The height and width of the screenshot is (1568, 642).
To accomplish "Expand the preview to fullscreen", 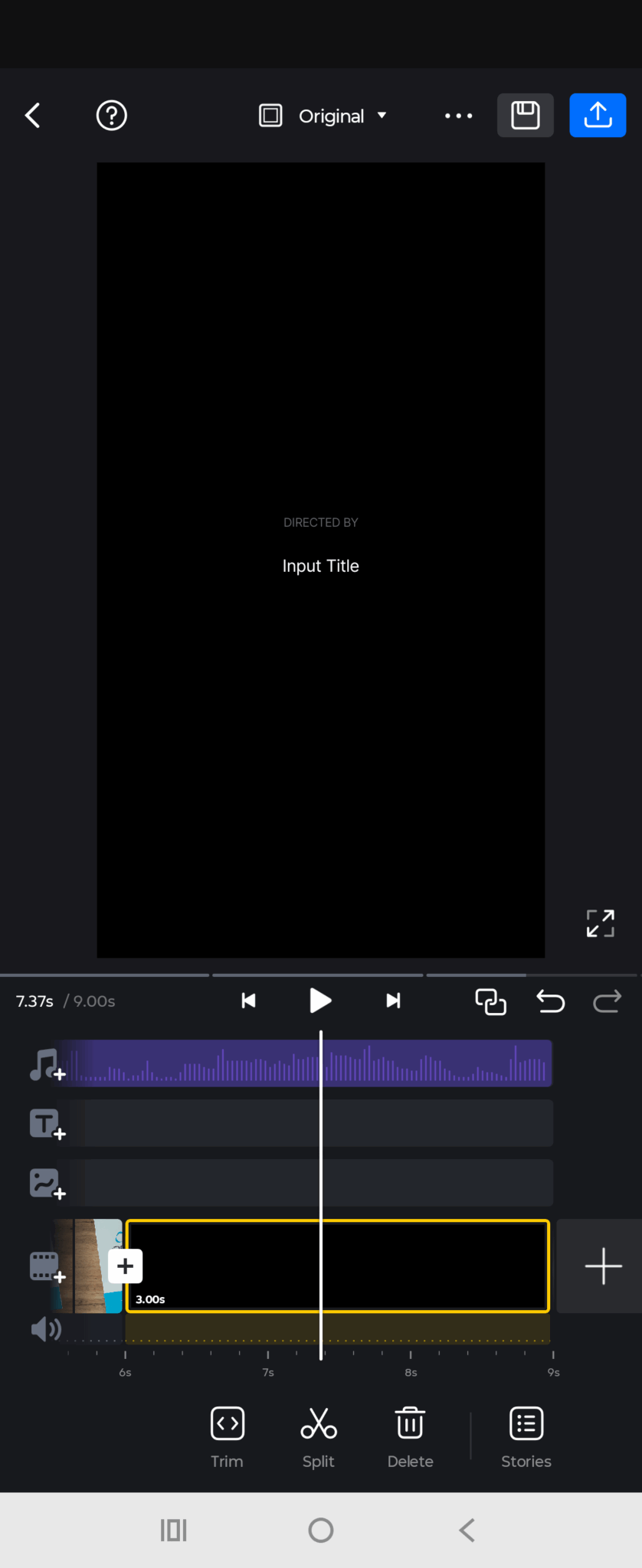I will click(x=601, y=923).
